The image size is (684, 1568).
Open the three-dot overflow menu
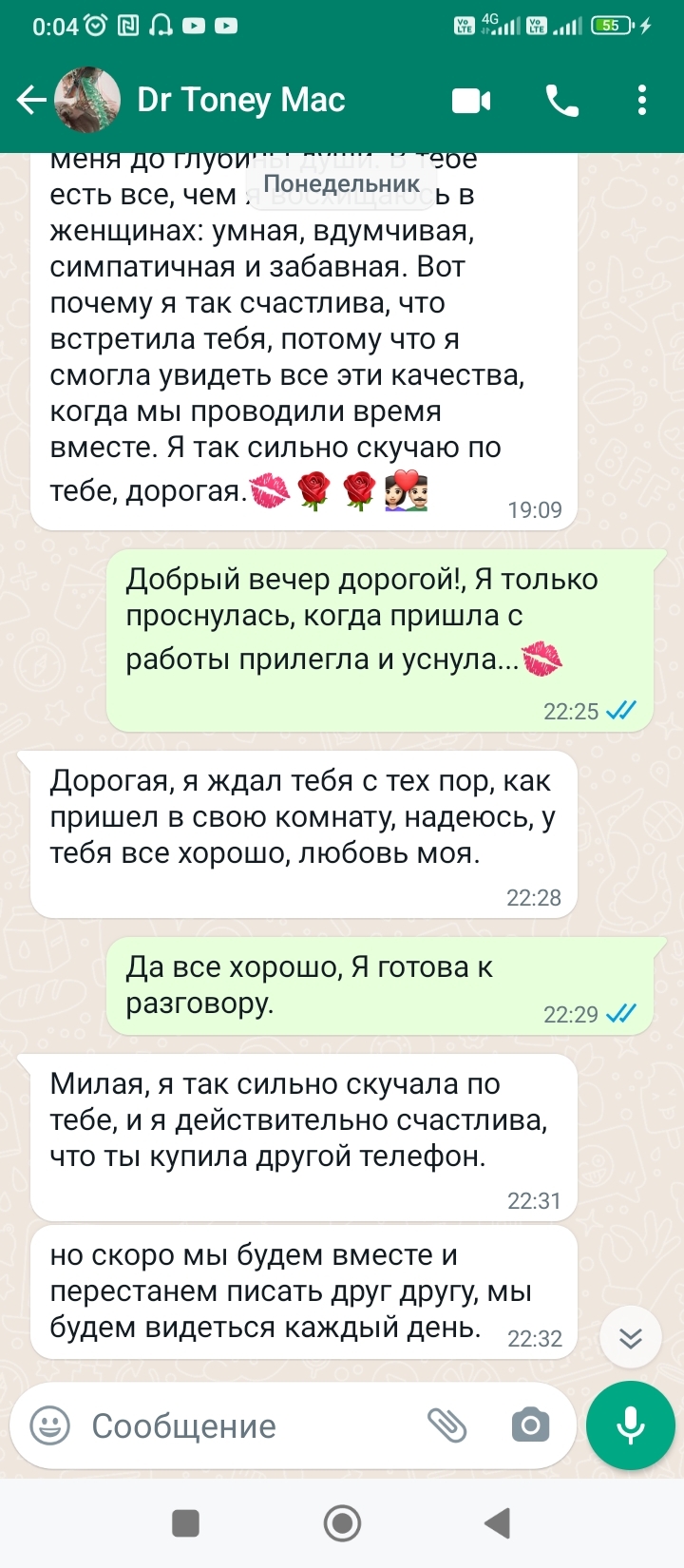(x=642, y=100)
